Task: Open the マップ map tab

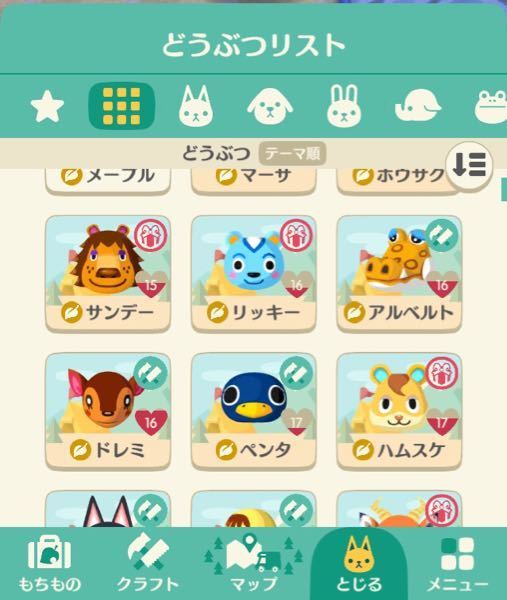Action: click(x=253, y=564)
